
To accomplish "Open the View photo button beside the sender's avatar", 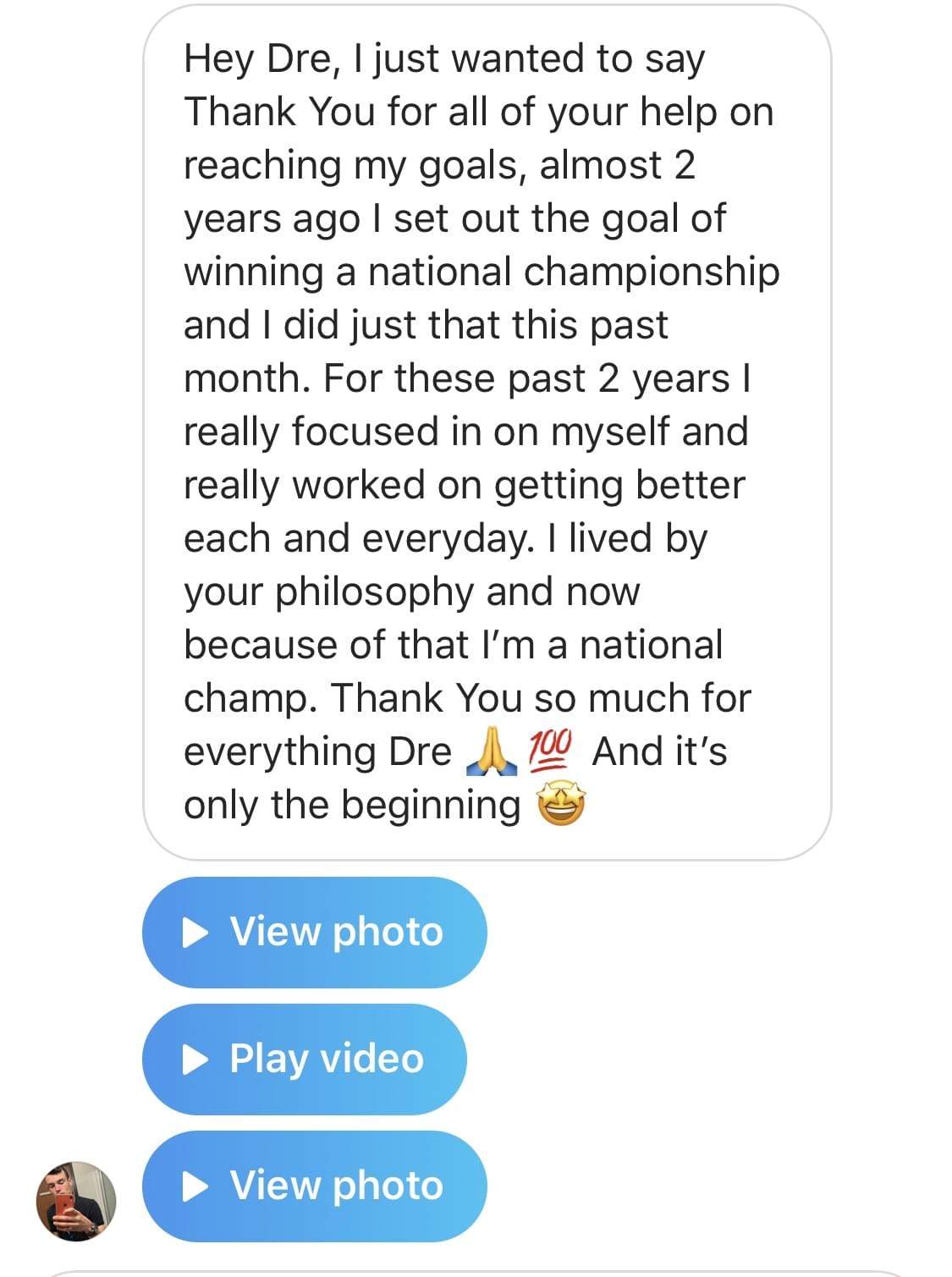I will (x=314, y=1186).
